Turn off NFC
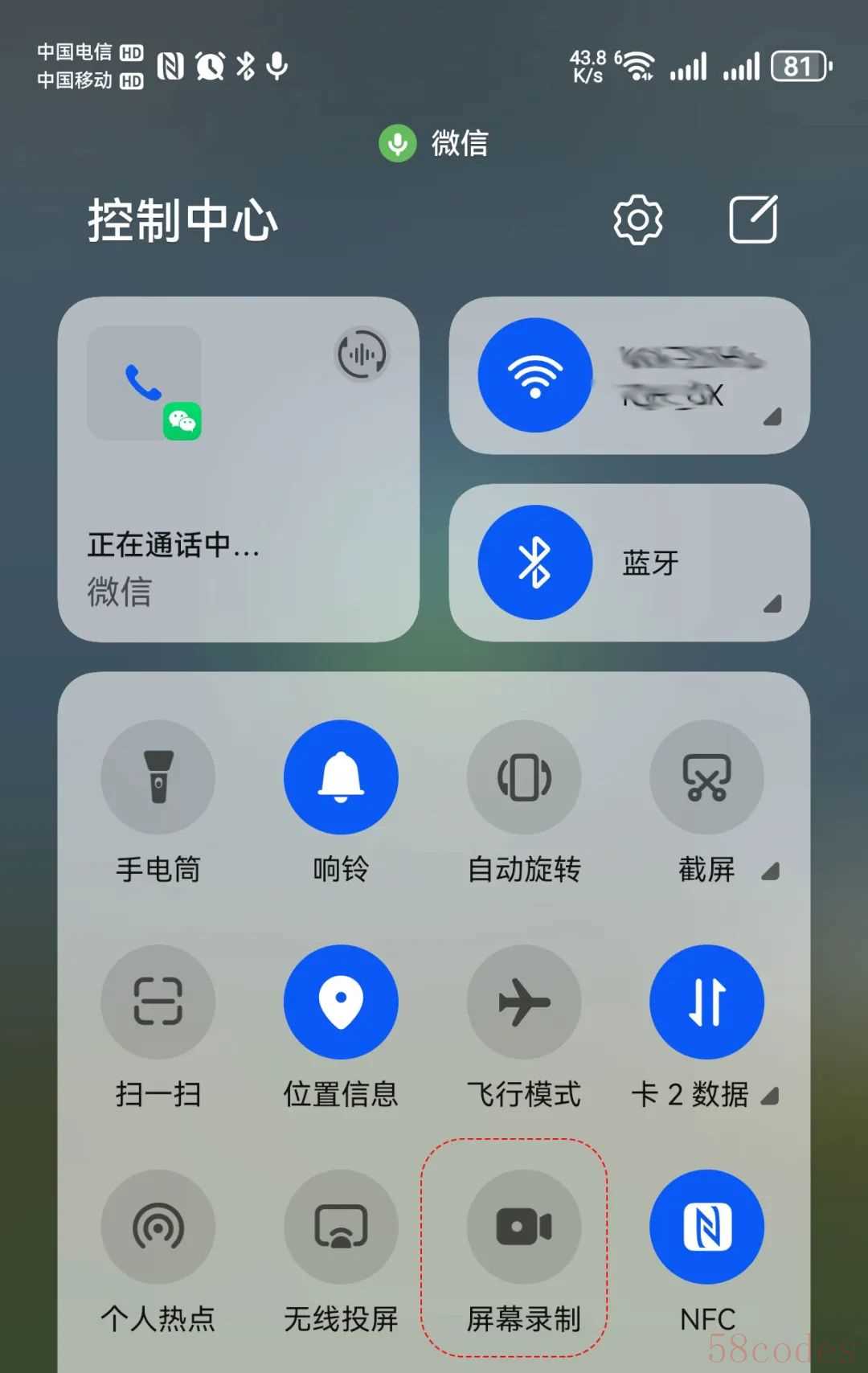This screenshot has height=1373, width=868. pos(706,1226)
